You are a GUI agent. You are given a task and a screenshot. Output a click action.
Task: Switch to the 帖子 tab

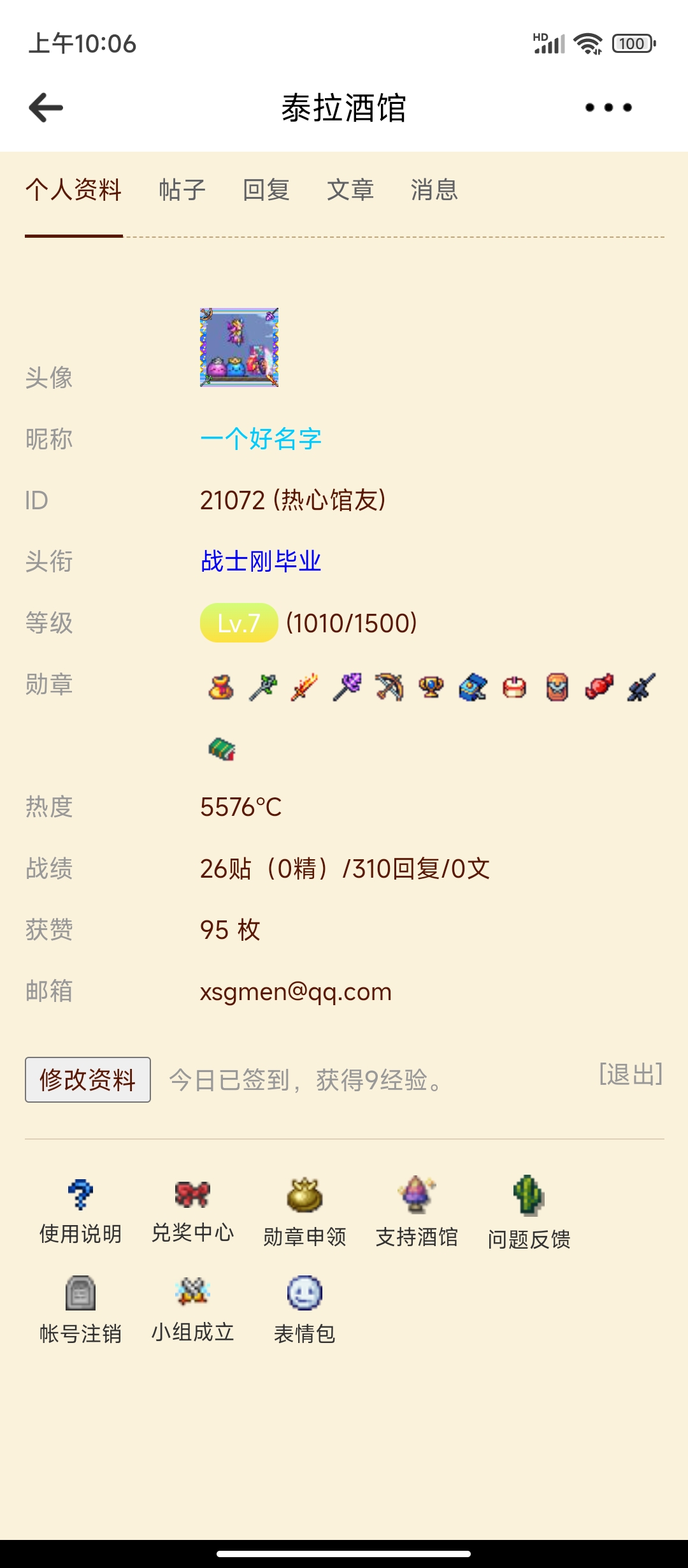coord(182,190)
